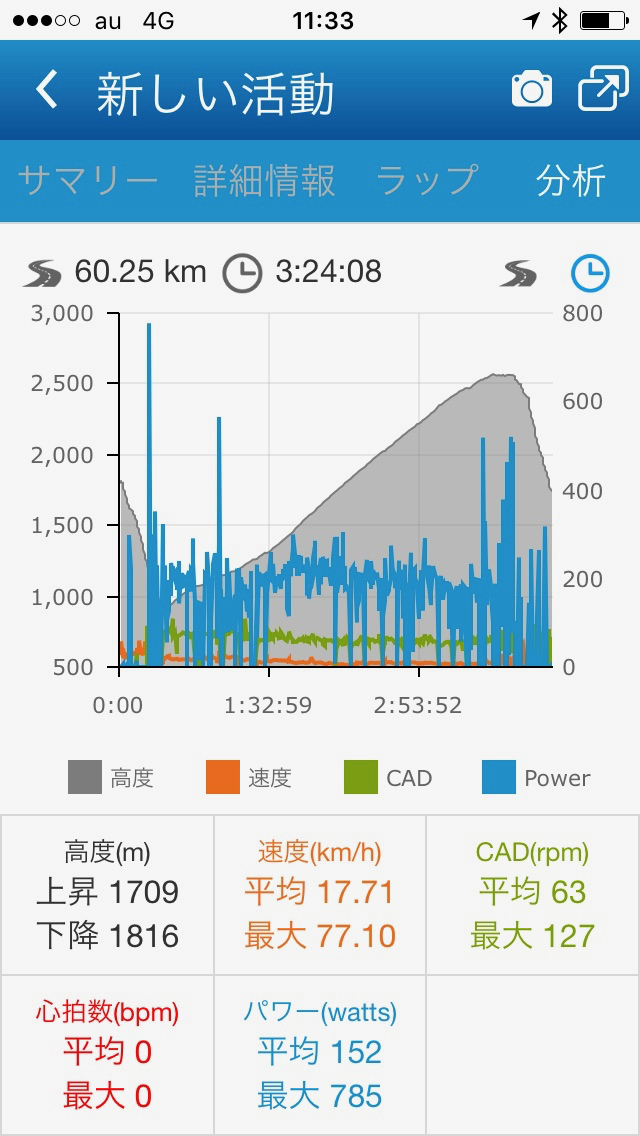This screenshot has height=1136, width=640.
Task: Switch to the ラップ tab
Action: click(x=428, y=180)
